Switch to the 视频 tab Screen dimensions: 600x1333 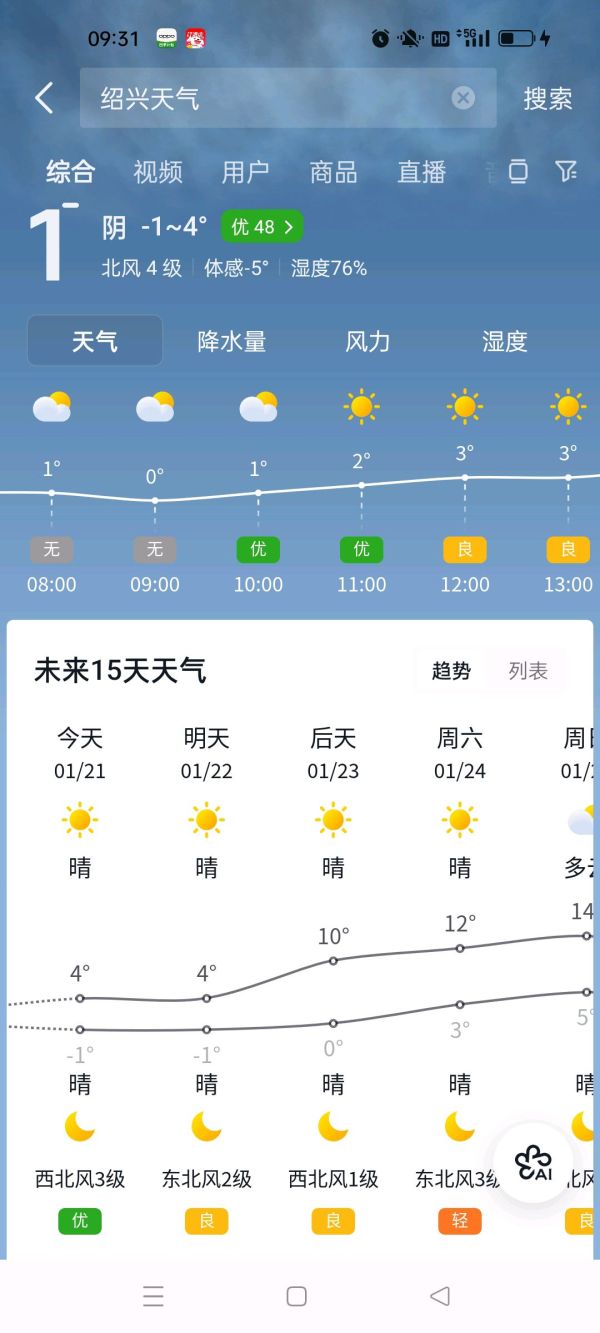click(158, 172)
